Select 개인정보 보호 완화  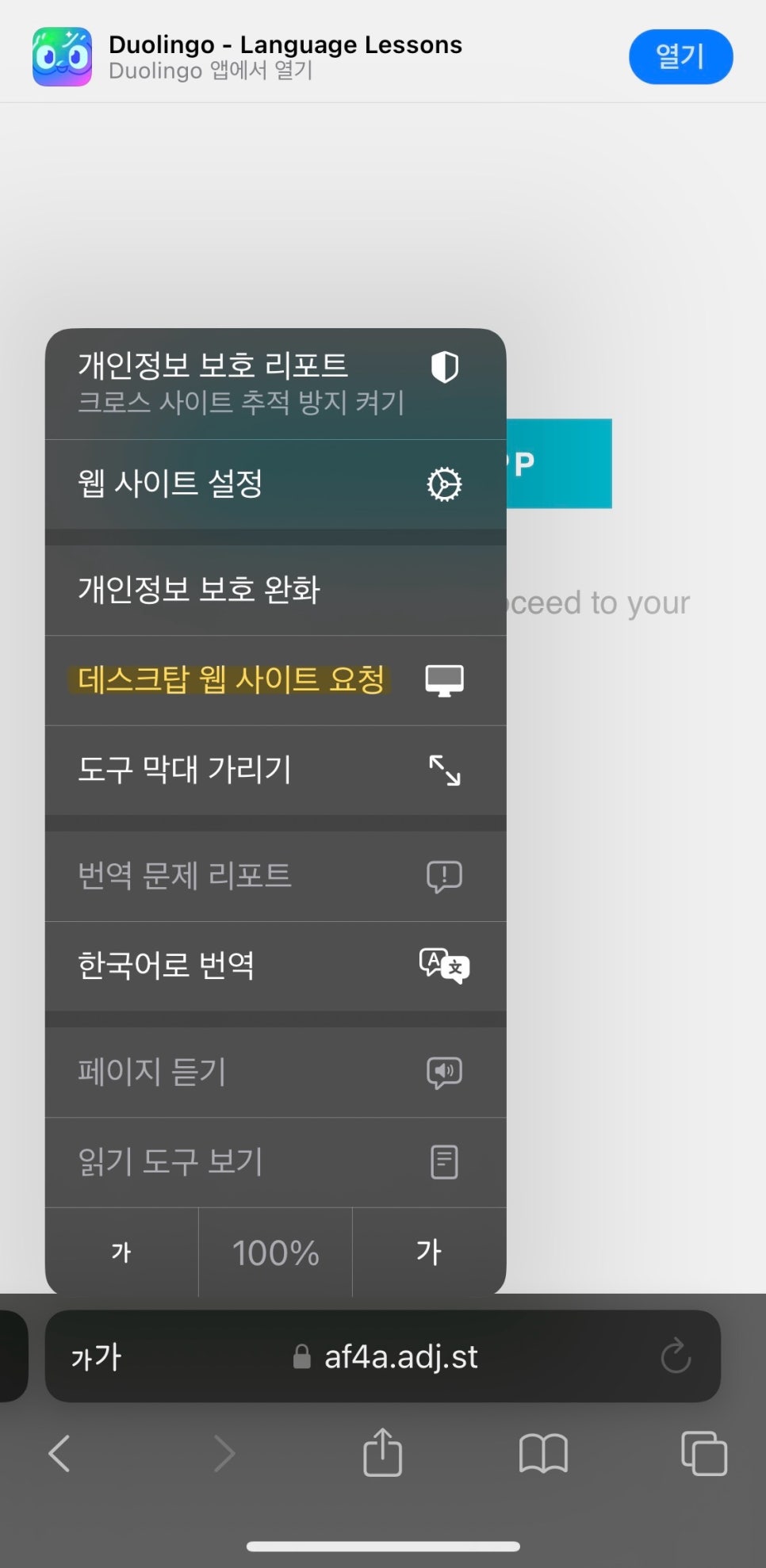[275, 590]
